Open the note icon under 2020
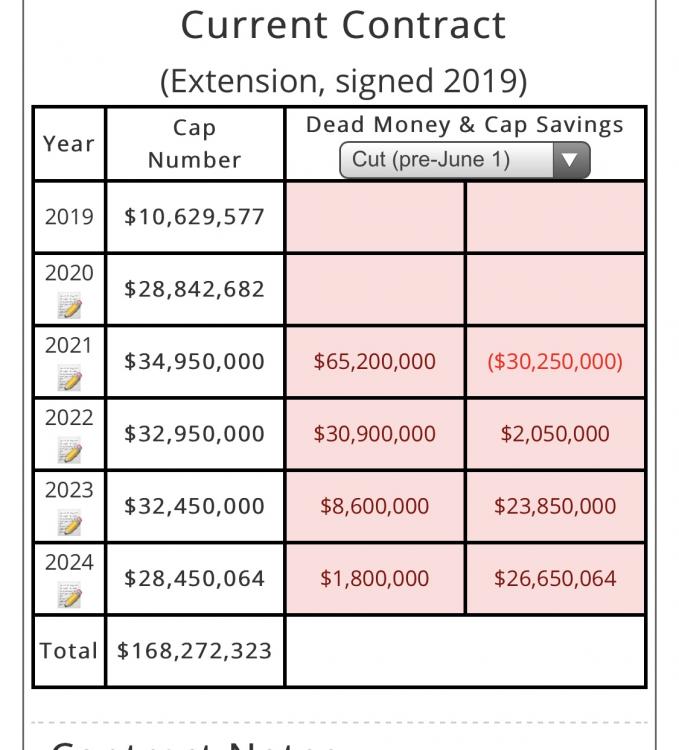 click(69, 306)
